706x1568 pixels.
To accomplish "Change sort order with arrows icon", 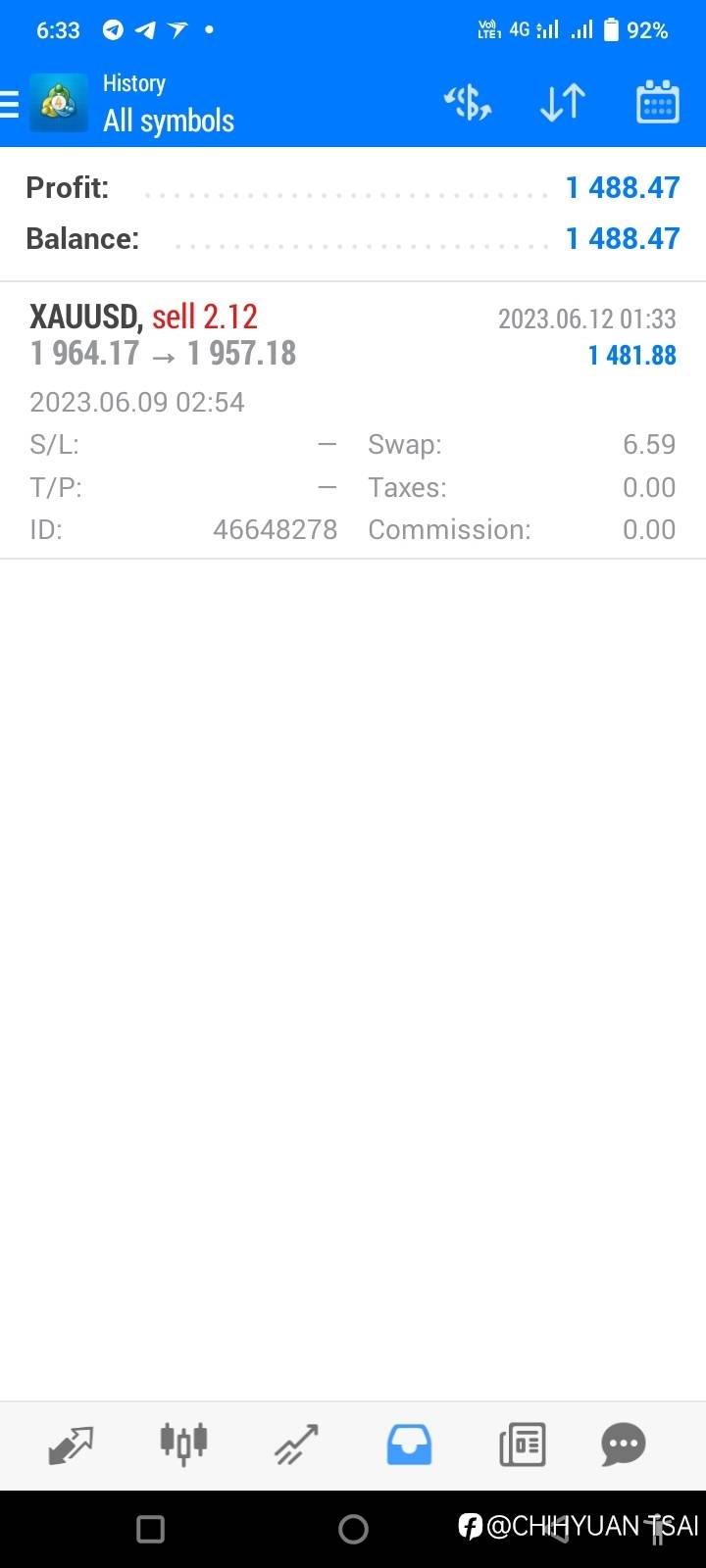I will pyautogui.click(x=563, y=103).
